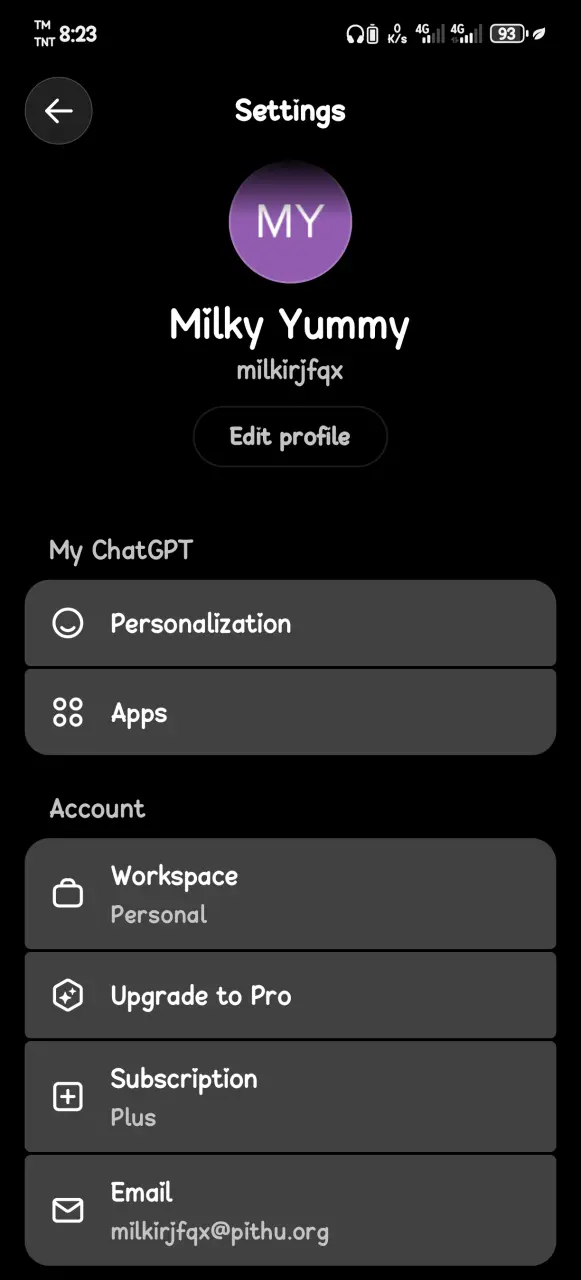
Task: Select Upgrade to Pro
Action: (x=290, y=995)
